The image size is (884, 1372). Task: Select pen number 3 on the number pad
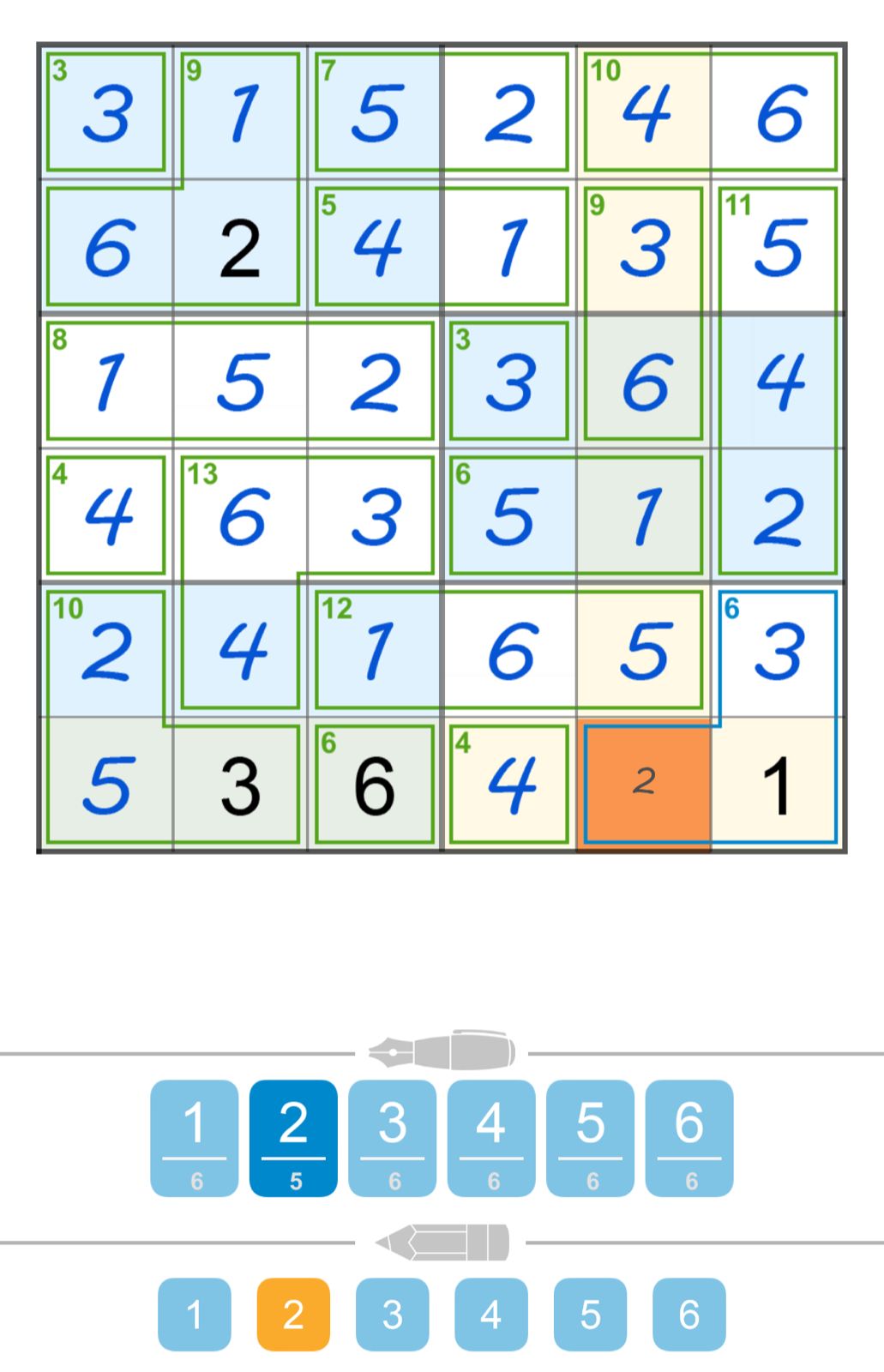[393, 1140]
